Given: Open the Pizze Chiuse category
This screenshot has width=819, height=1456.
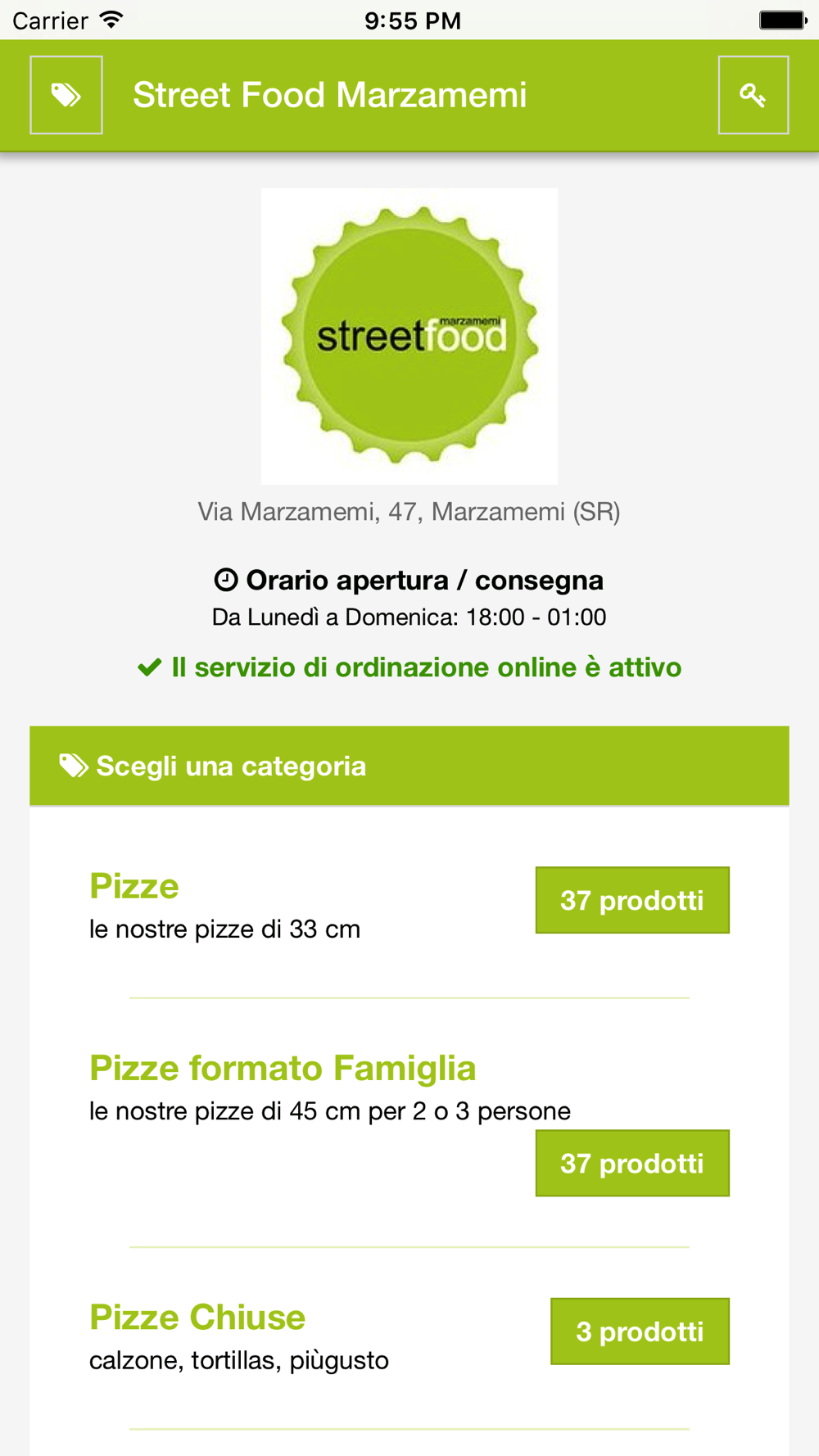Looking at the screenshot, I should 197,1317.
